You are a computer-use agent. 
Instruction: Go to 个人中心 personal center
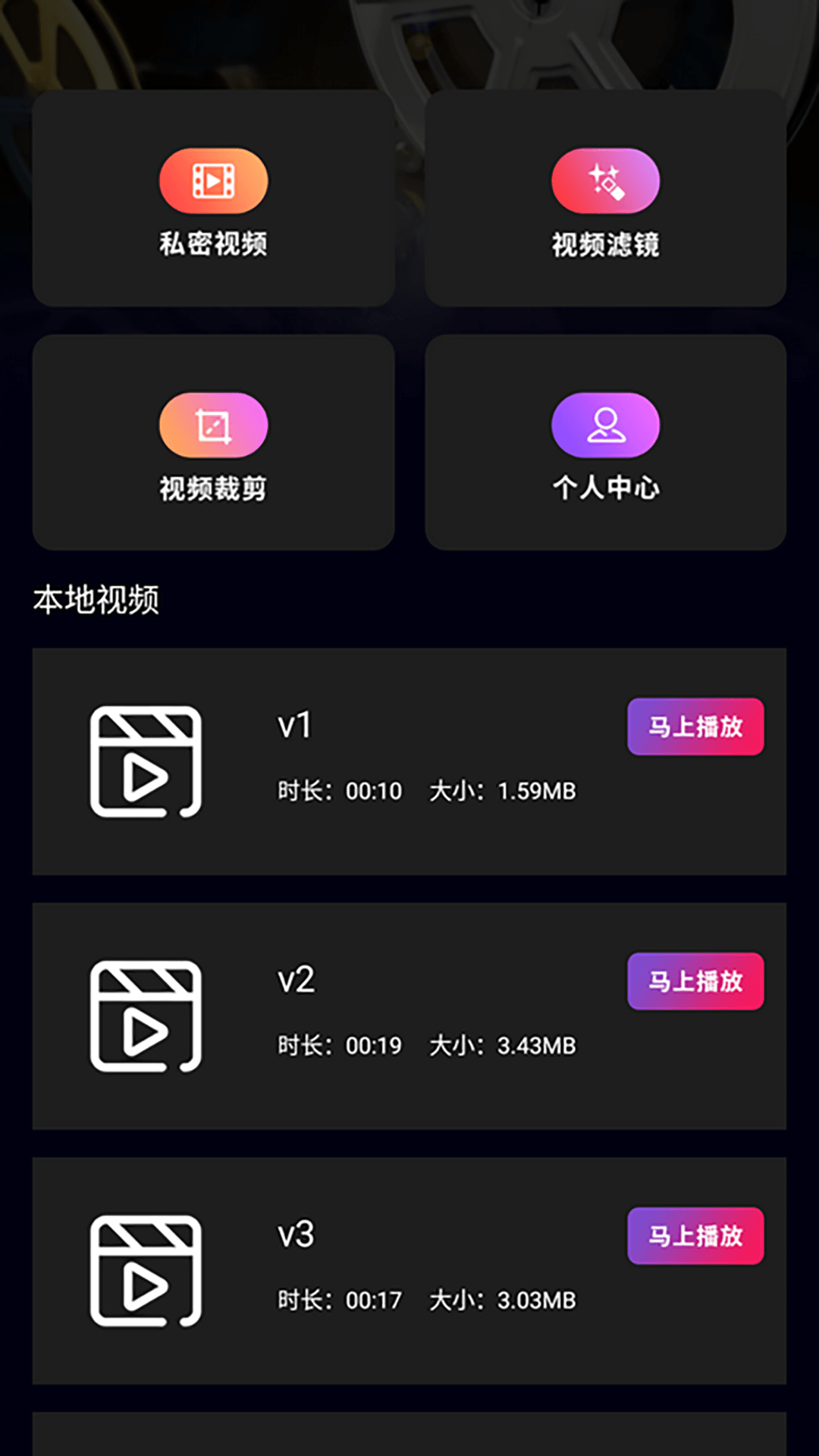tap(605, 443)
